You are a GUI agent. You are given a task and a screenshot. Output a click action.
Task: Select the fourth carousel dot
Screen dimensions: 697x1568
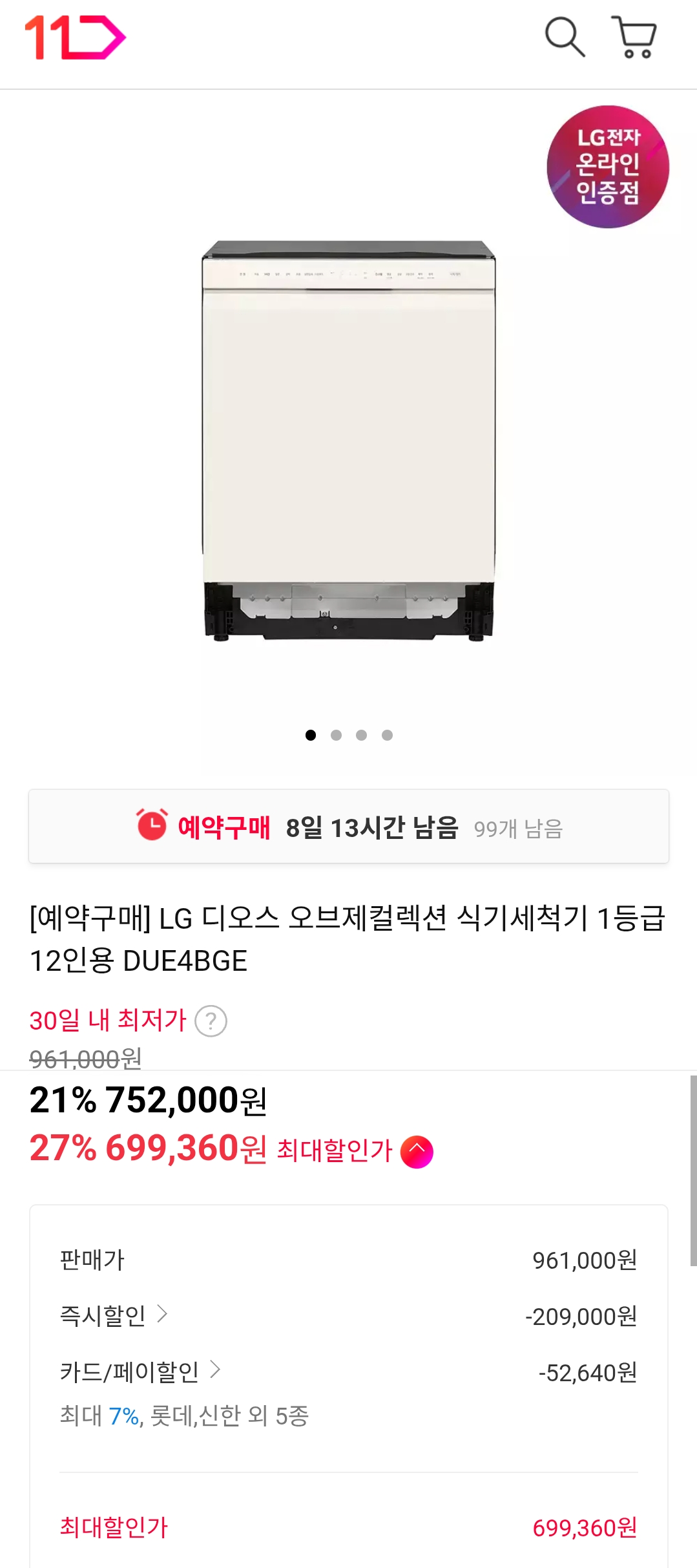tap(386, 735)
